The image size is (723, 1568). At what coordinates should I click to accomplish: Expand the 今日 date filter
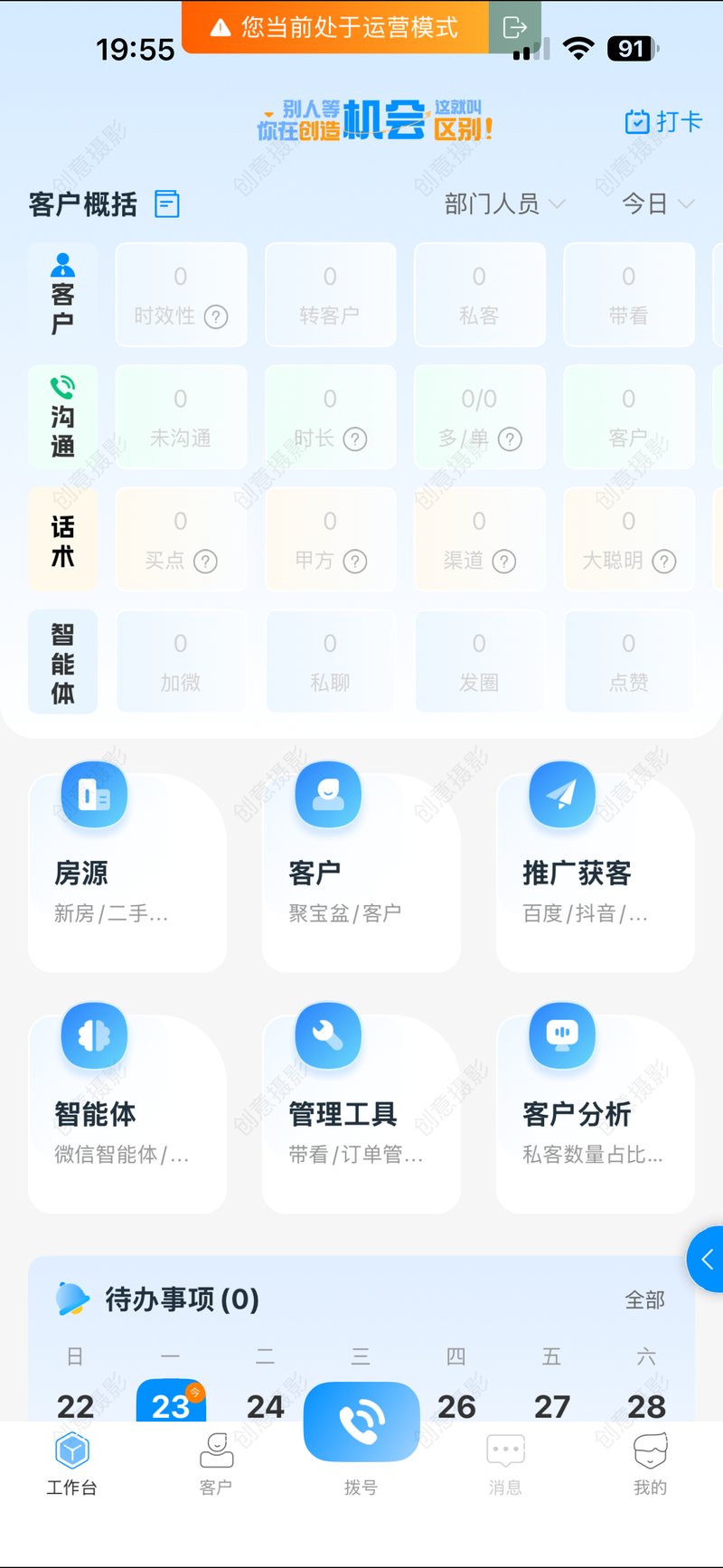pyautogui.click(x=658, y=204)
